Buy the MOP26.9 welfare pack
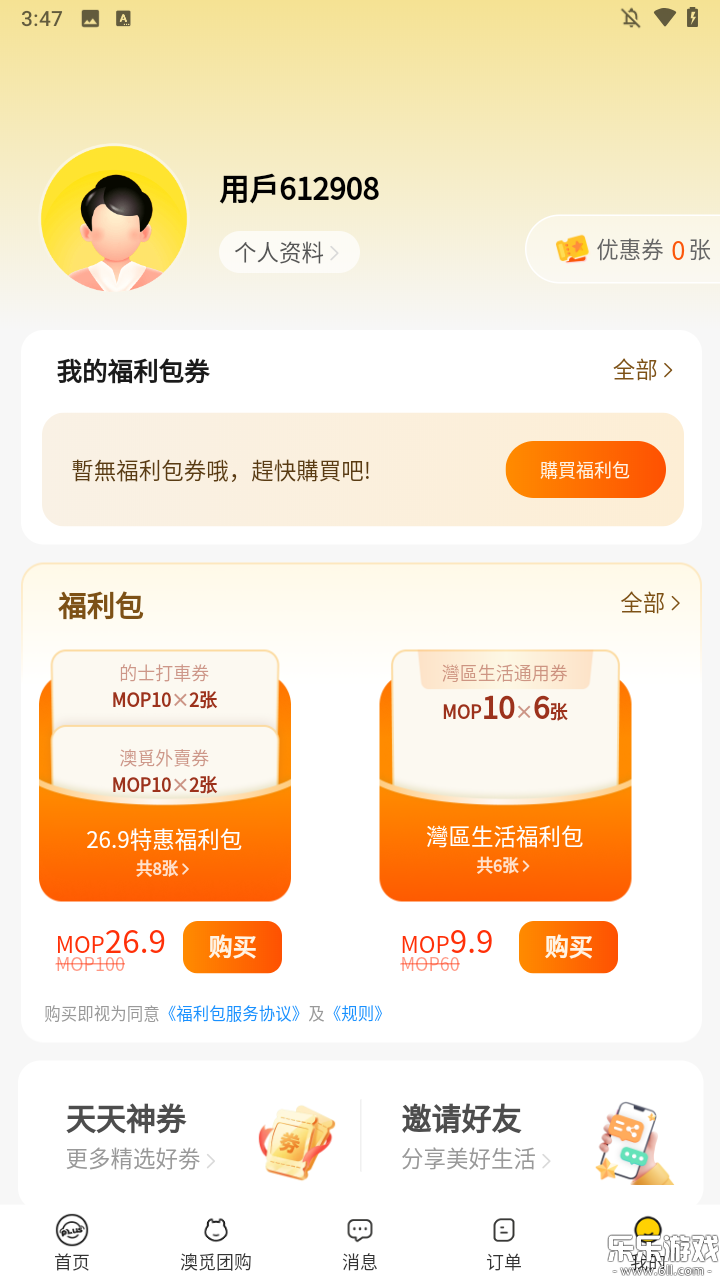 [x=232, y=947]
